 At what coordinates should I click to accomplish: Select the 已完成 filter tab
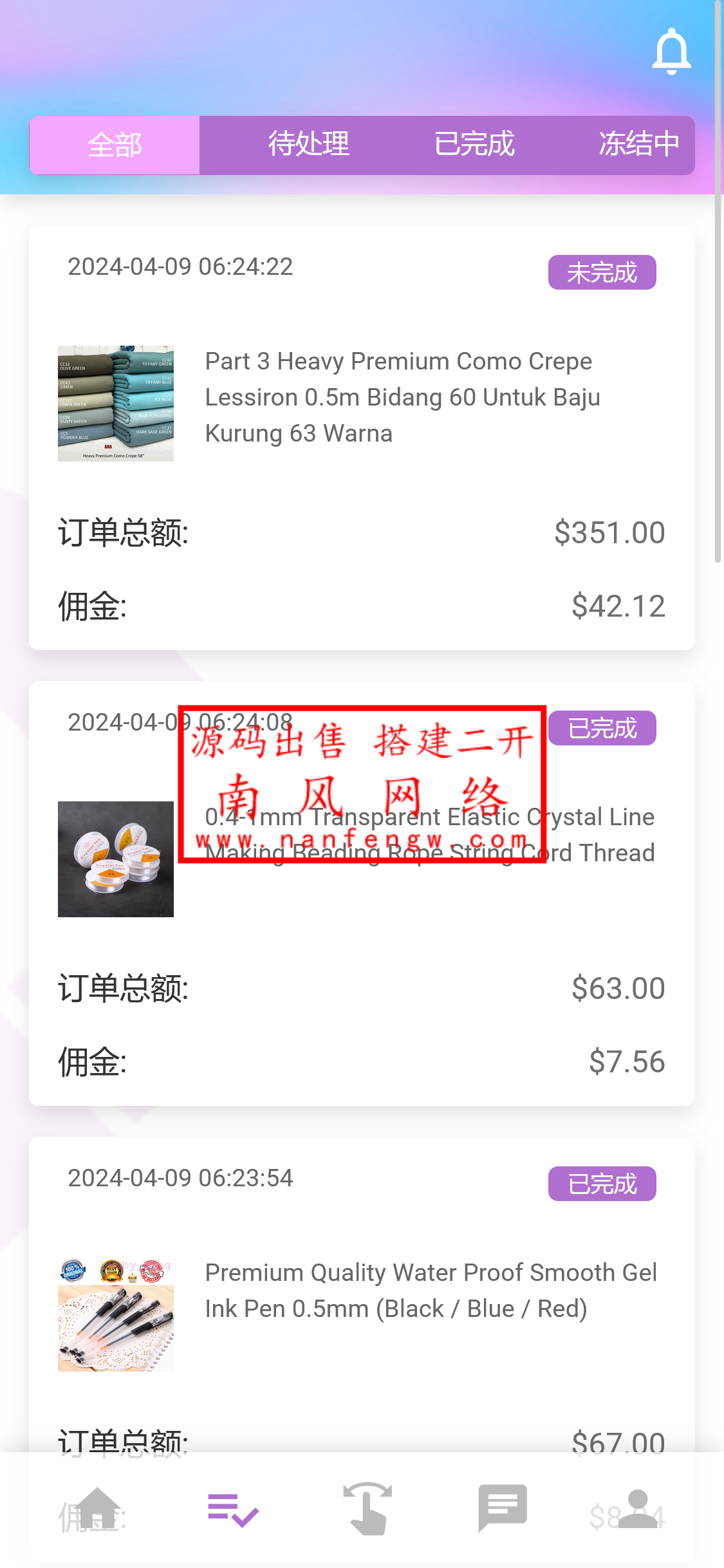474,145
